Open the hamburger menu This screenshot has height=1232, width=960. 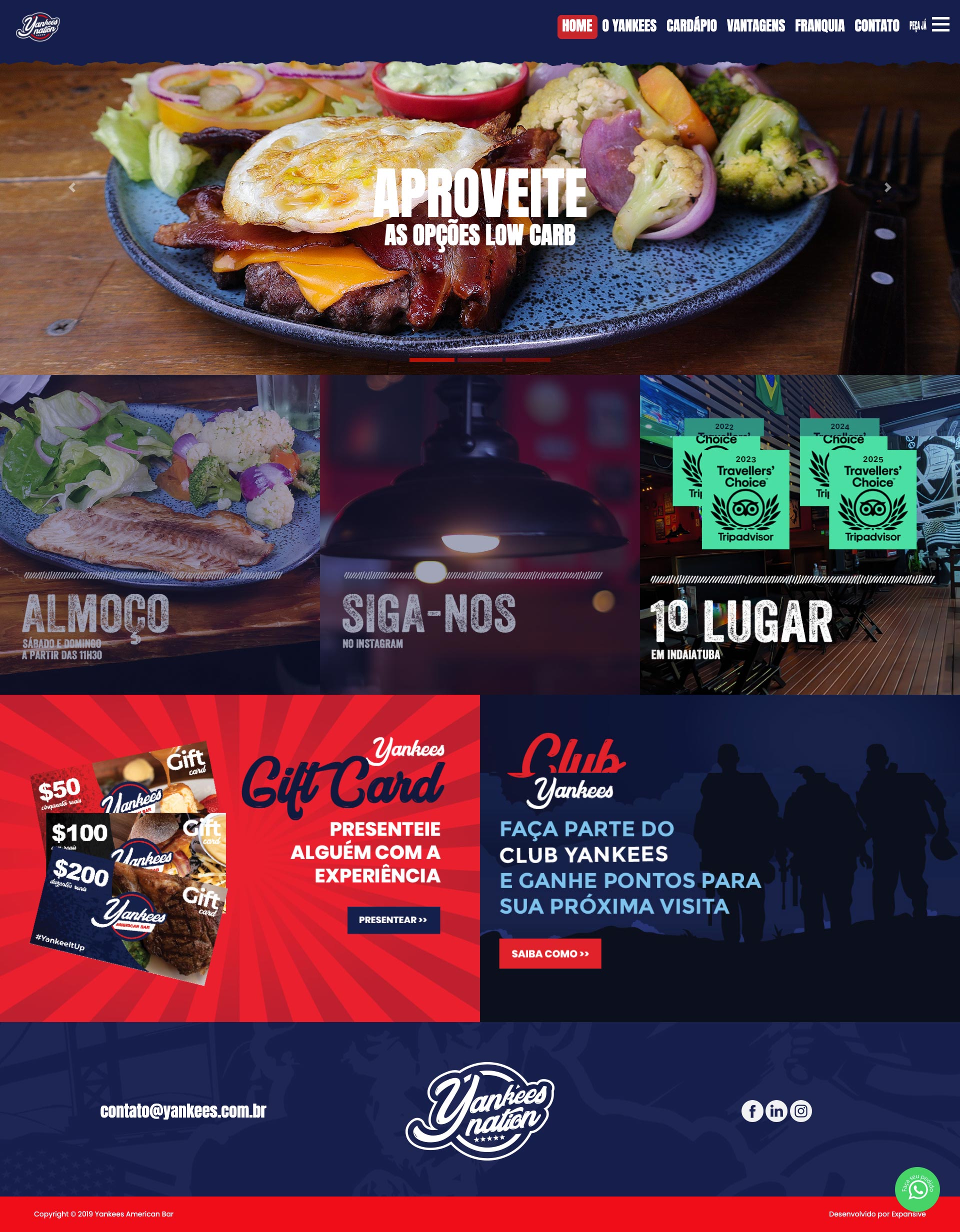click(940, 25)
